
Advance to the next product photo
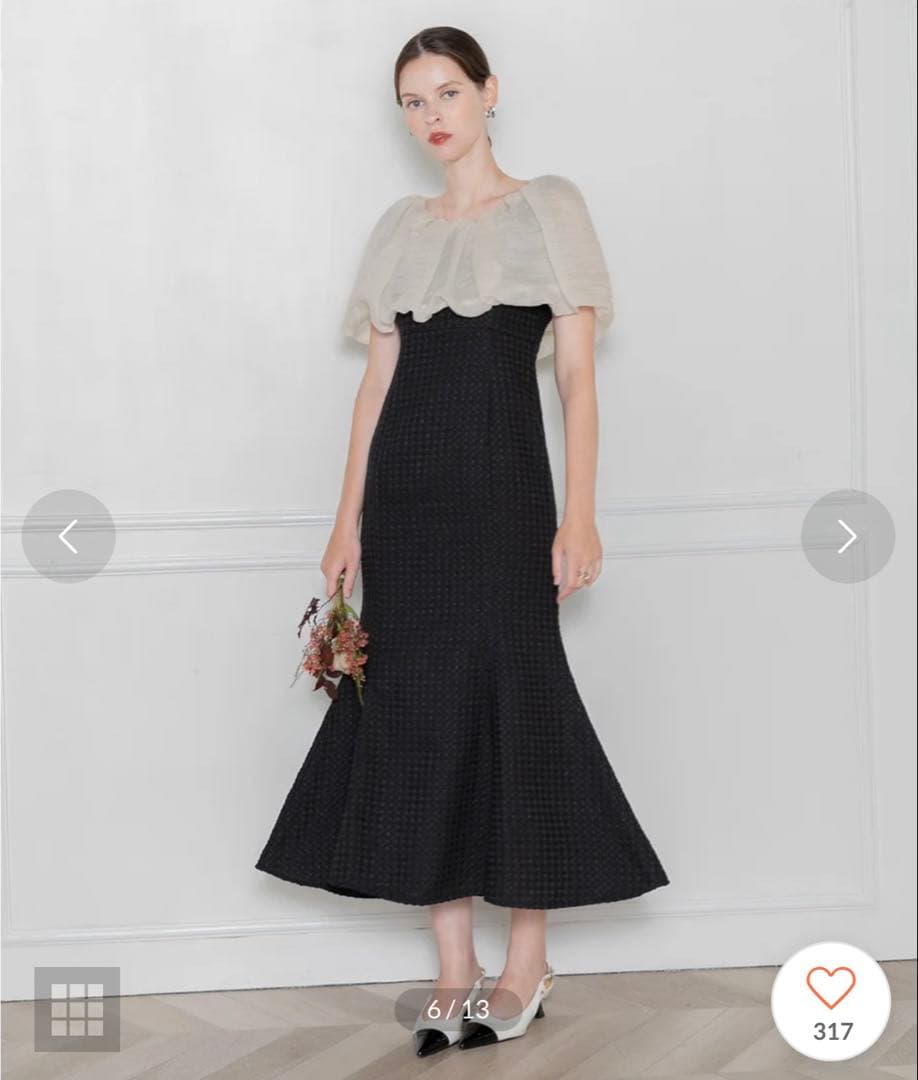847,536
